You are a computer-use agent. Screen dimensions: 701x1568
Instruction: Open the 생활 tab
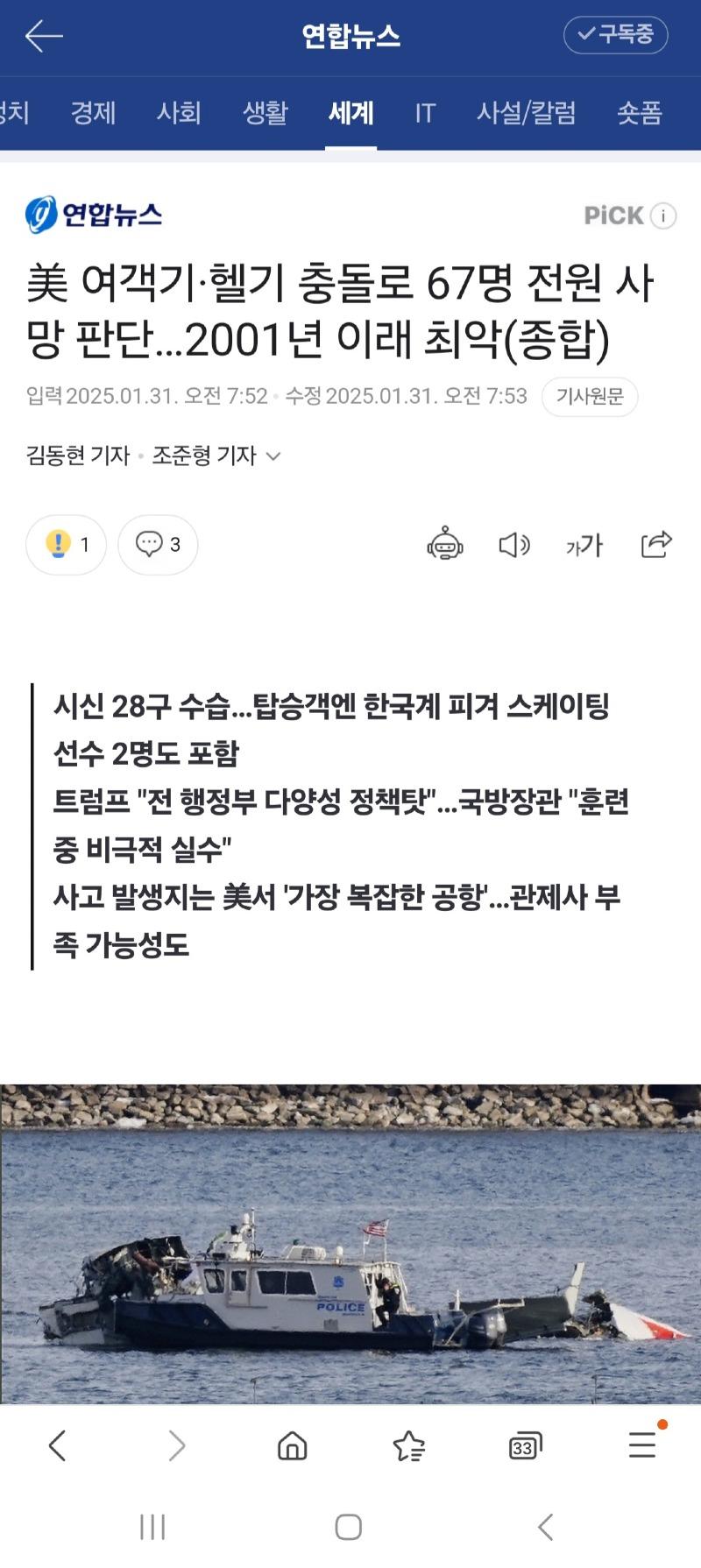(x=265, y=112)
